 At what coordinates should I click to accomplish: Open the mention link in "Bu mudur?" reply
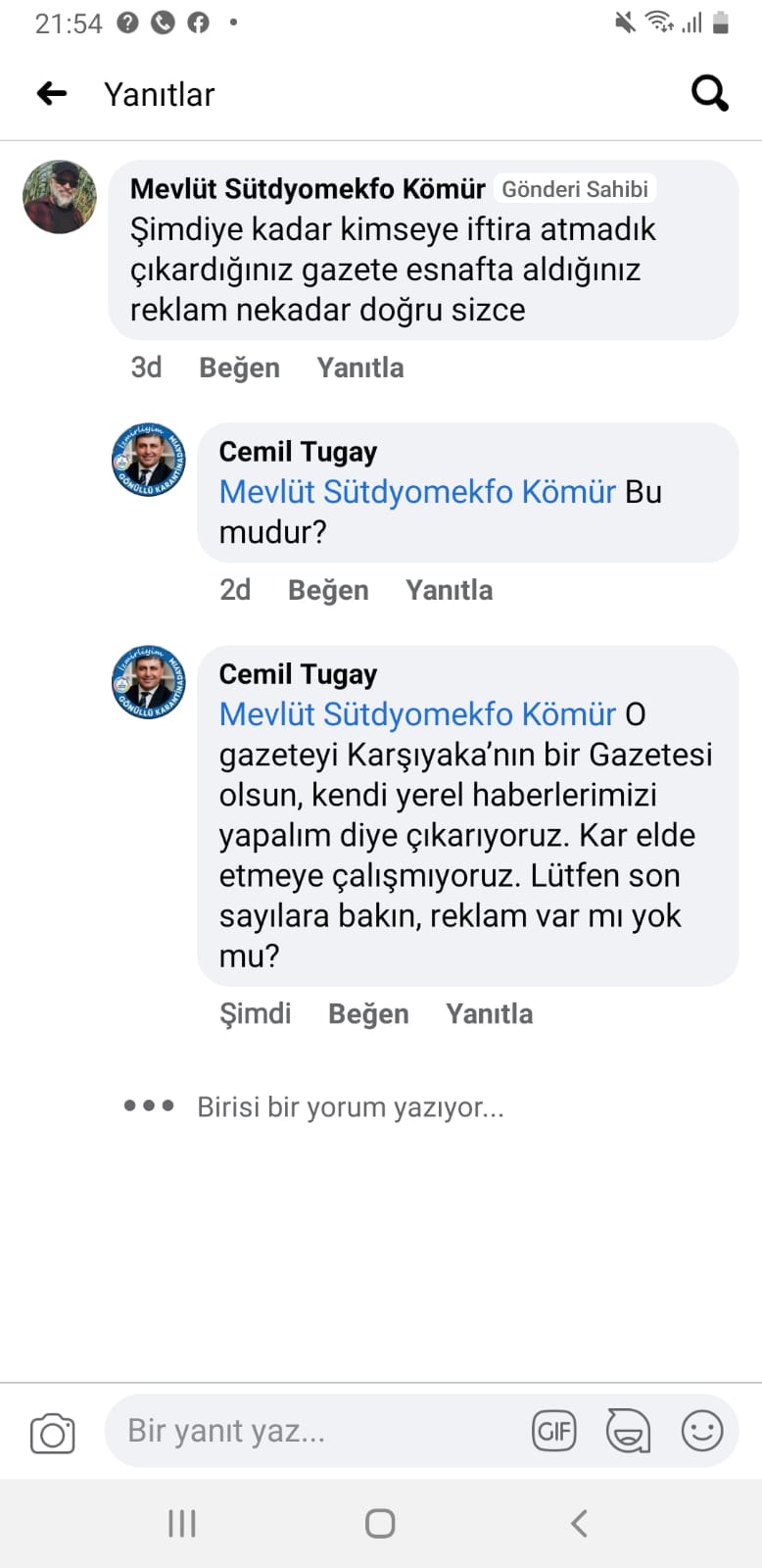point(417,491)
